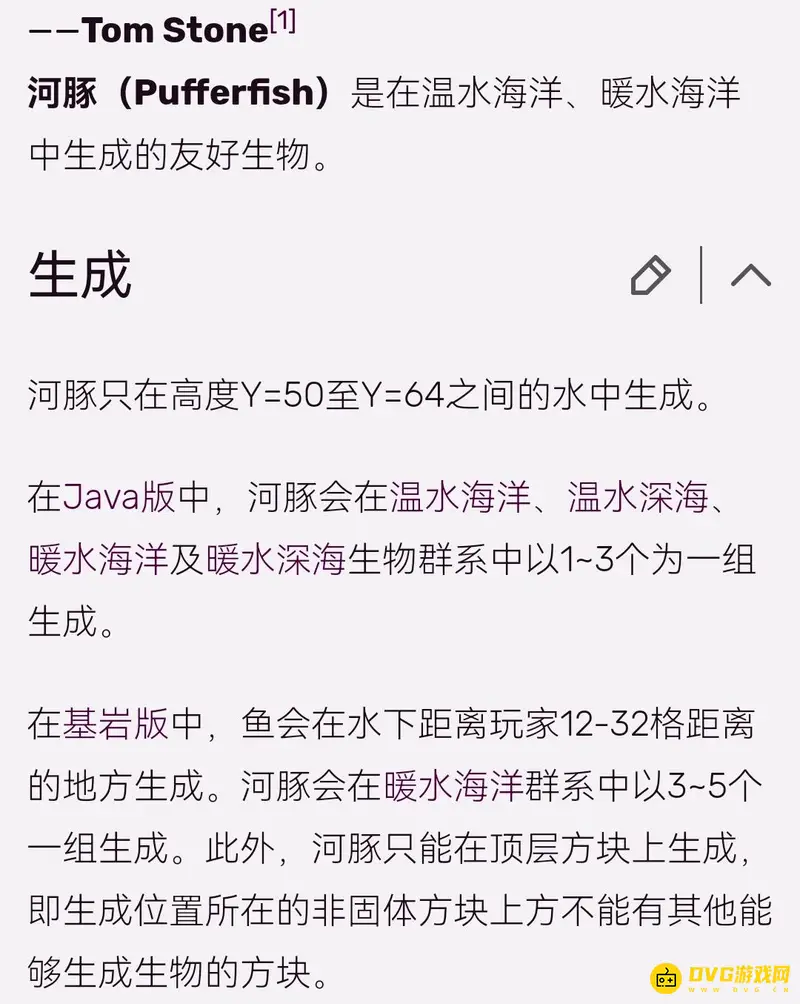This screenshot has width=800, height=1004.
Task: Open the 暖水海洋 link in 基岩版 paragraph
Action: click(x=454, y=787)
